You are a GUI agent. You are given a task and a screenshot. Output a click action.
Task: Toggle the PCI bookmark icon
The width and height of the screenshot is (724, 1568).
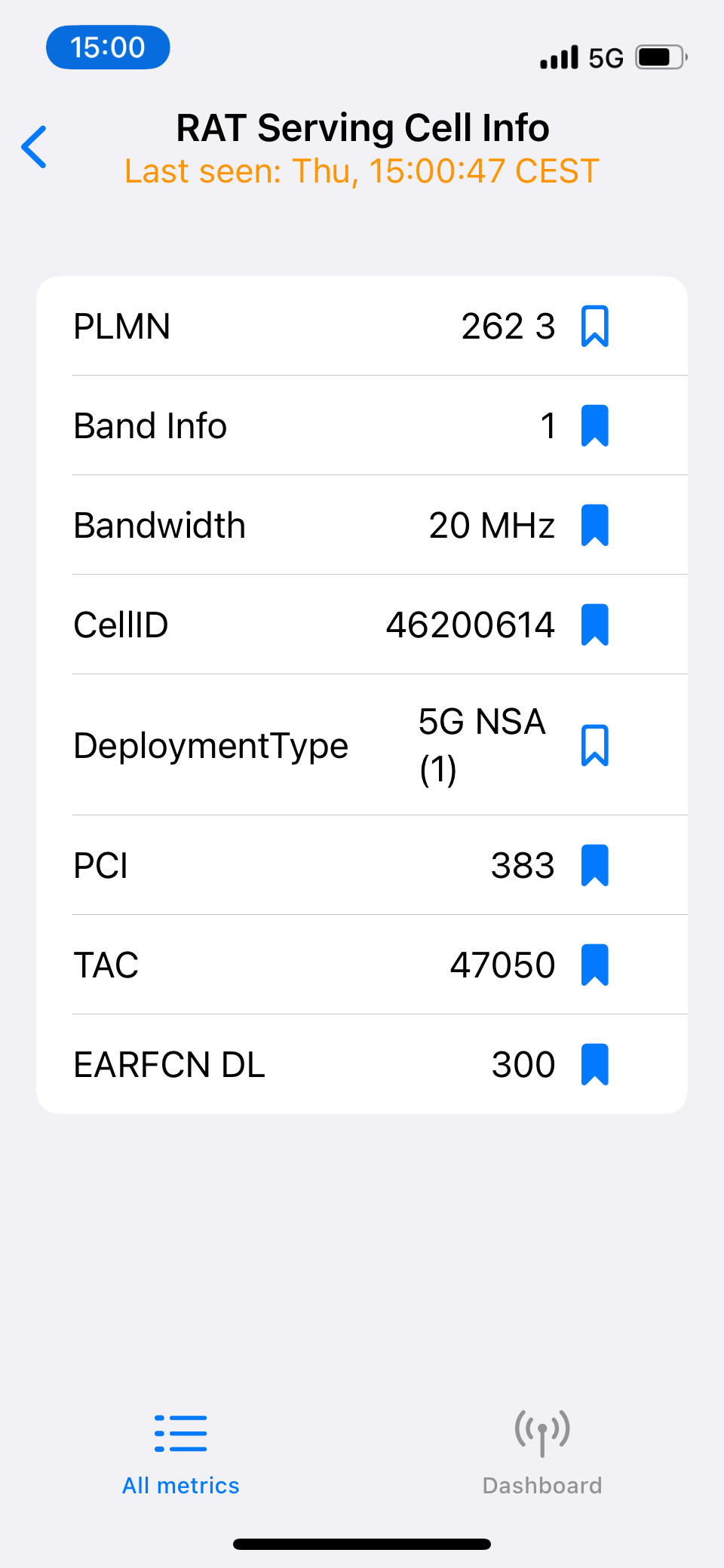point(595,866)
